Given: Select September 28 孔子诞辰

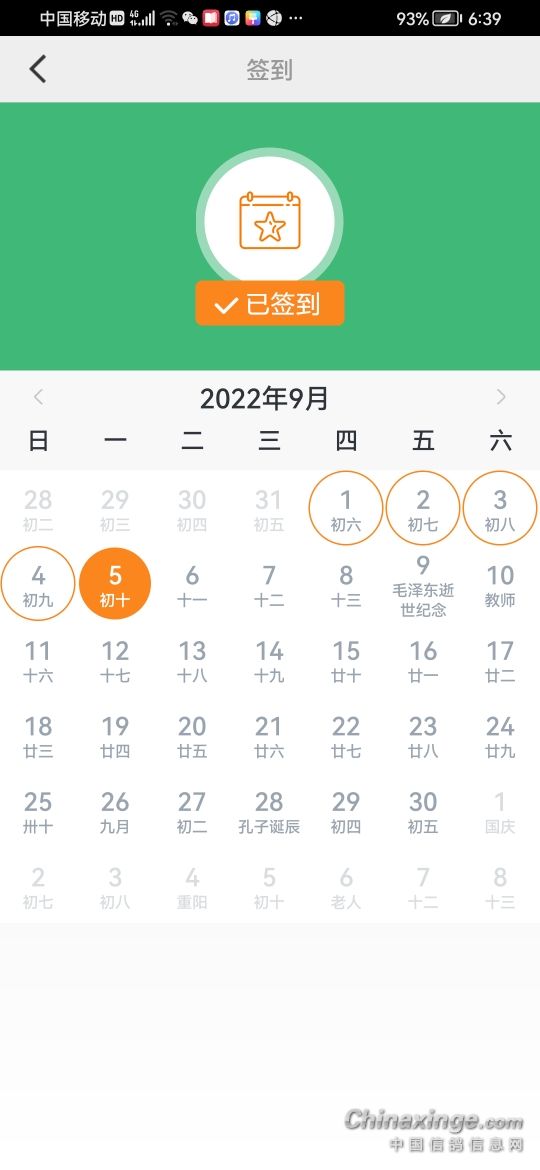Looking at the screenshot, I should pos(269,812).
